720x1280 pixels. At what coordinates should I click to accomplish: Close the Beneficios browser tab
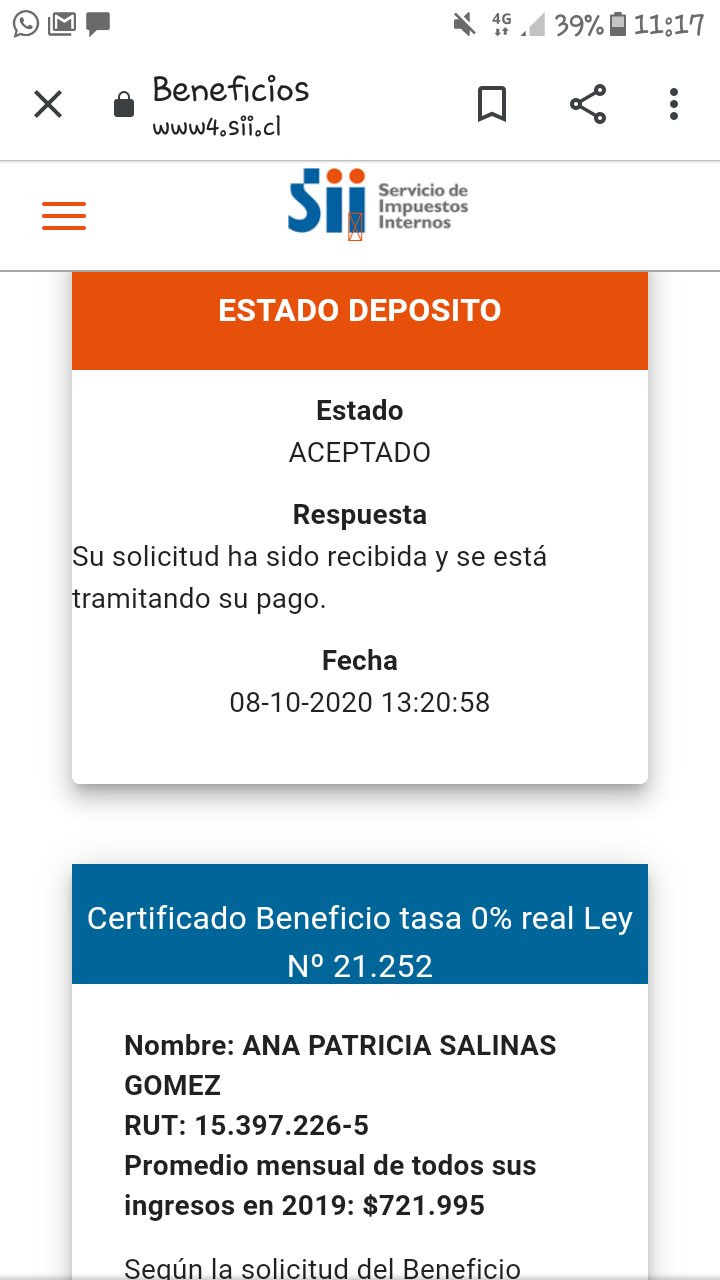coord(48,104)
